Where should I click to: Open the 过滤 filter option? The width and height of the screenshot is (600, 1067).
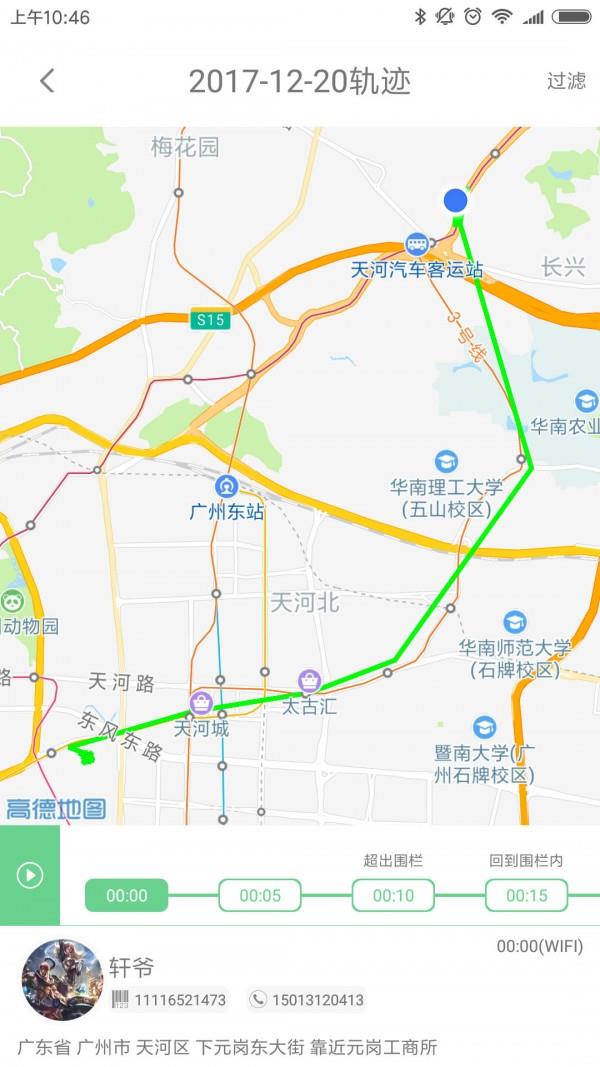[x=566, y=81]
